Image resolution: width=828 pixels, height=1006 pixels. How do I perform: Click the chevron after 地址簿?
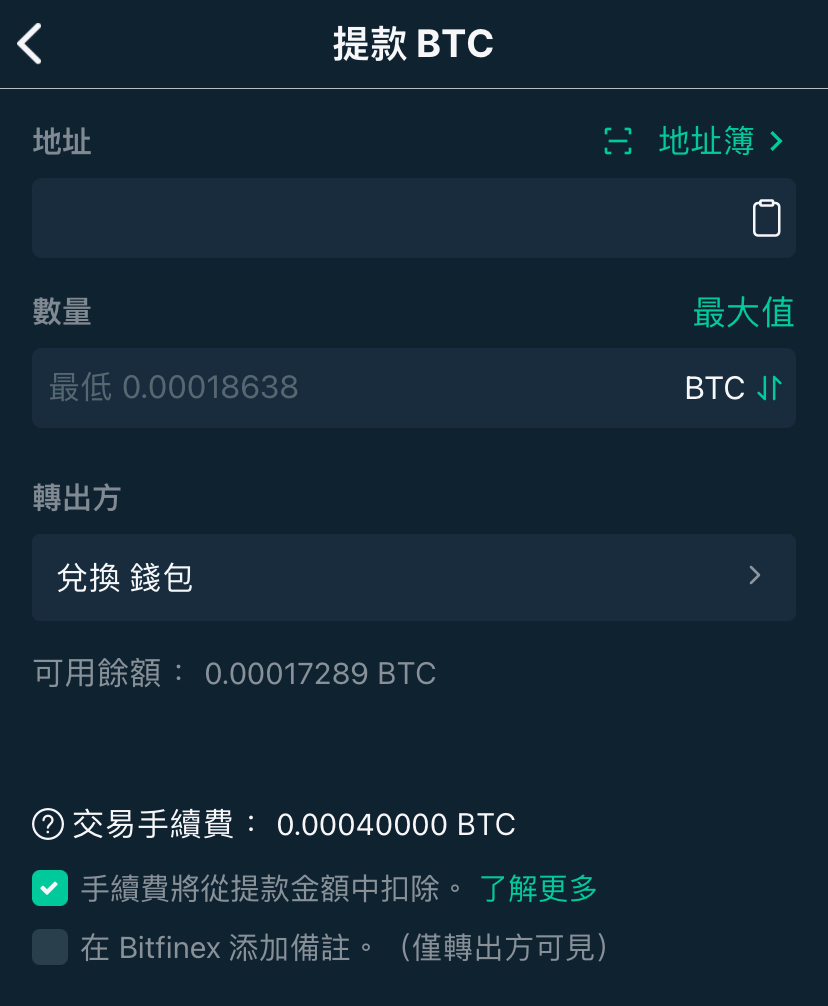(776, 141)
